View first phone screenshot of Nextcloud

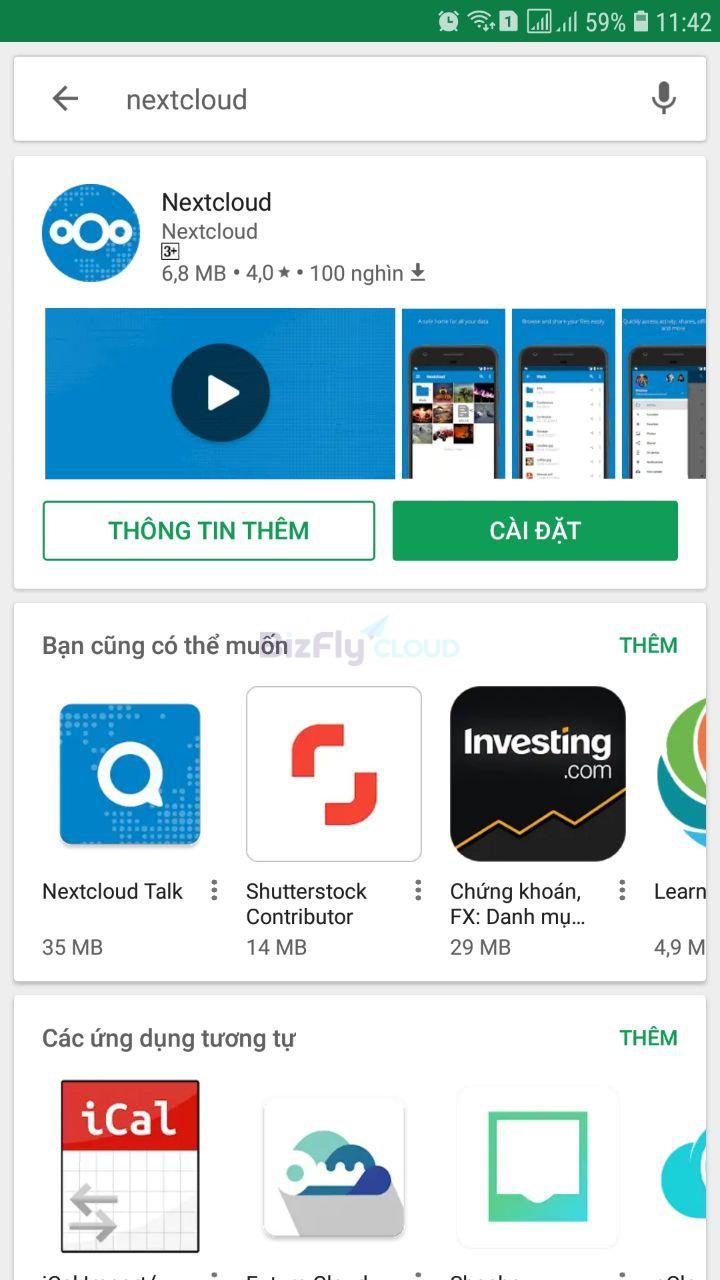click(x=454, y=393)
